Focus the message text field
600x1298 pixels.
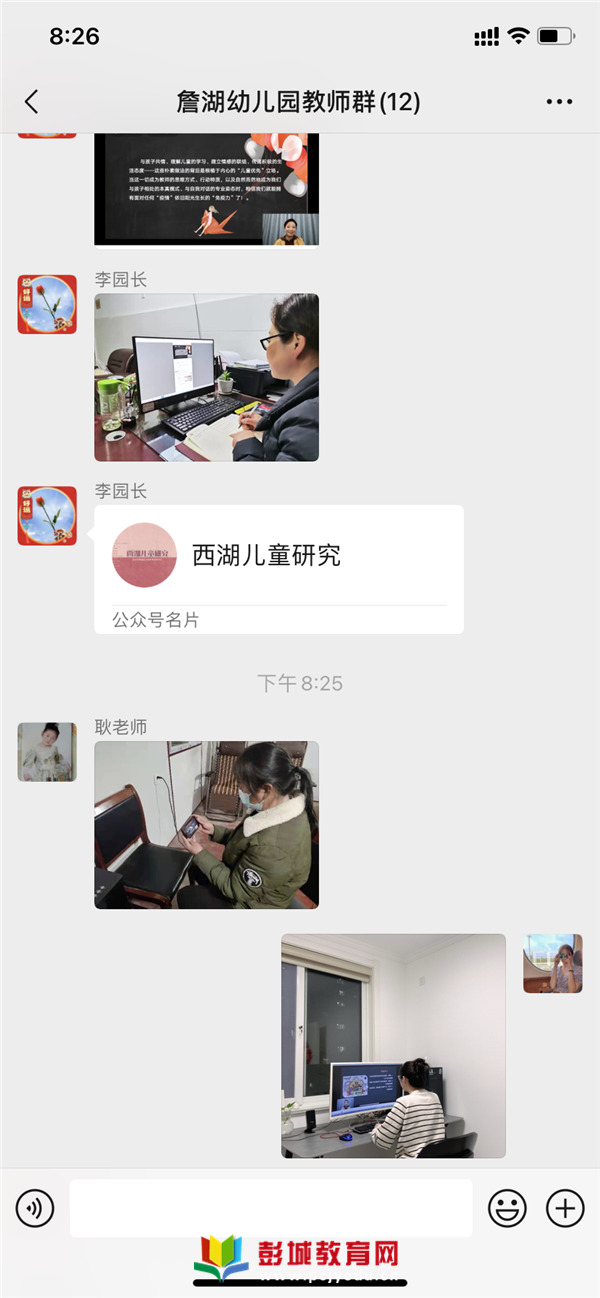tap(270, 1209)
